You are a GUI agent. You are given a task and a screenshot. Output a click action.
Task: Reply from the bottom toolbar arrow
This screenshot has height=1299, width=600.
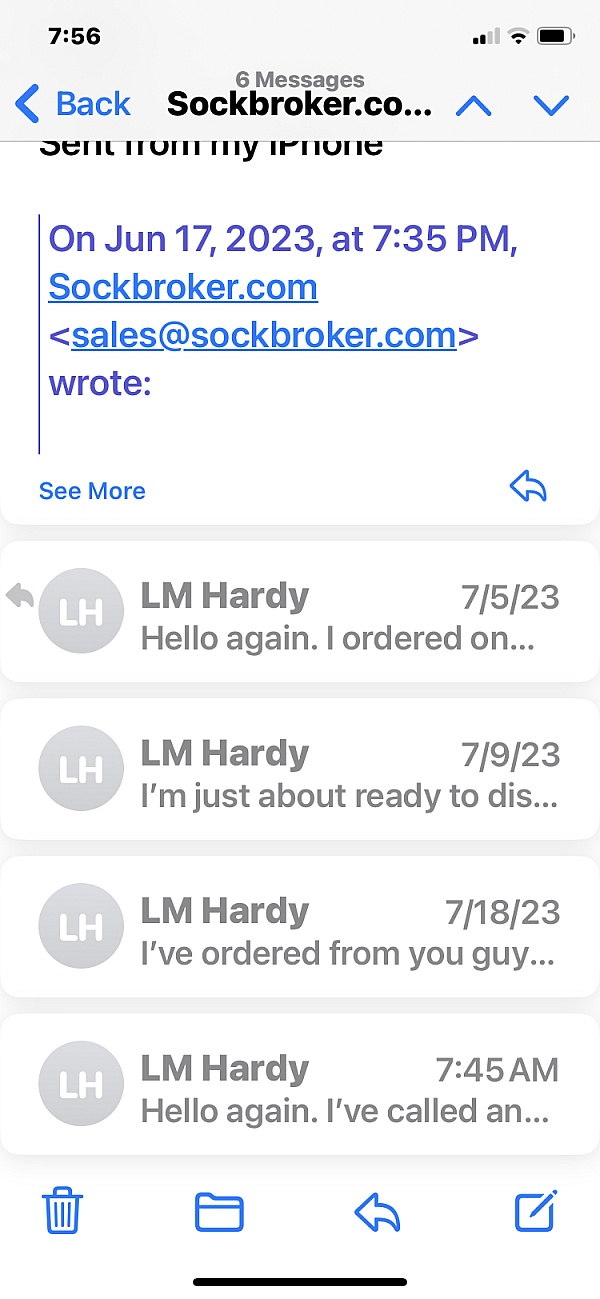(377, 1213)
